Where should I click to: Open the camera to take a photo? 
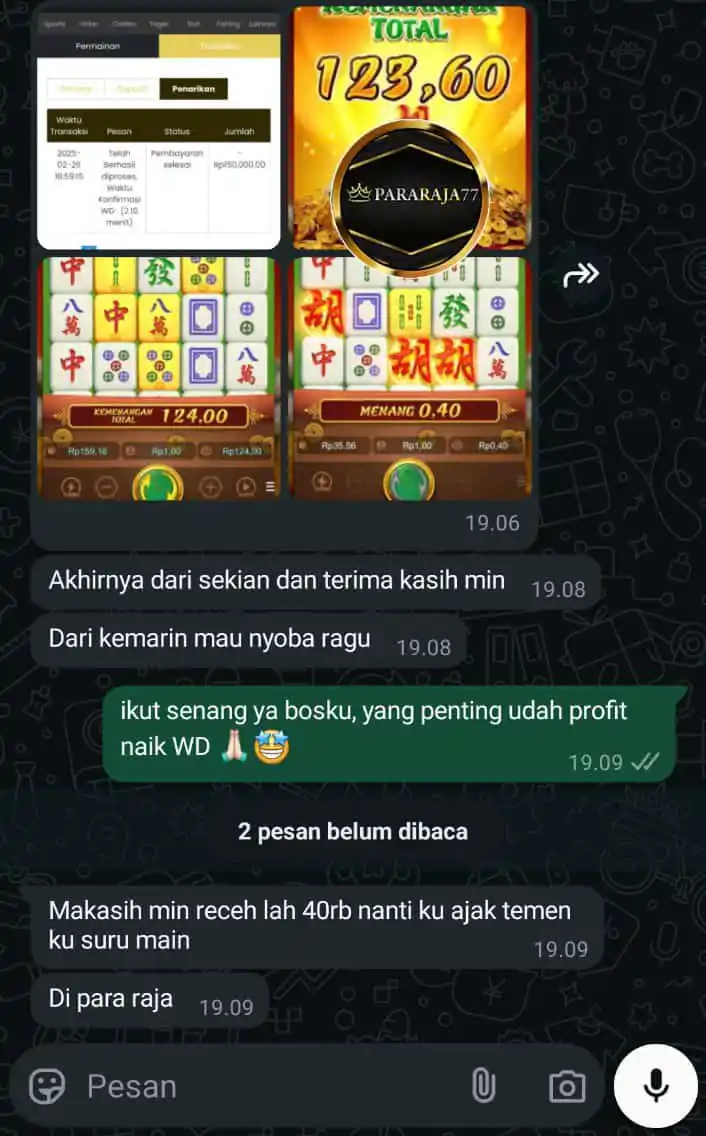click(566, 1086)
